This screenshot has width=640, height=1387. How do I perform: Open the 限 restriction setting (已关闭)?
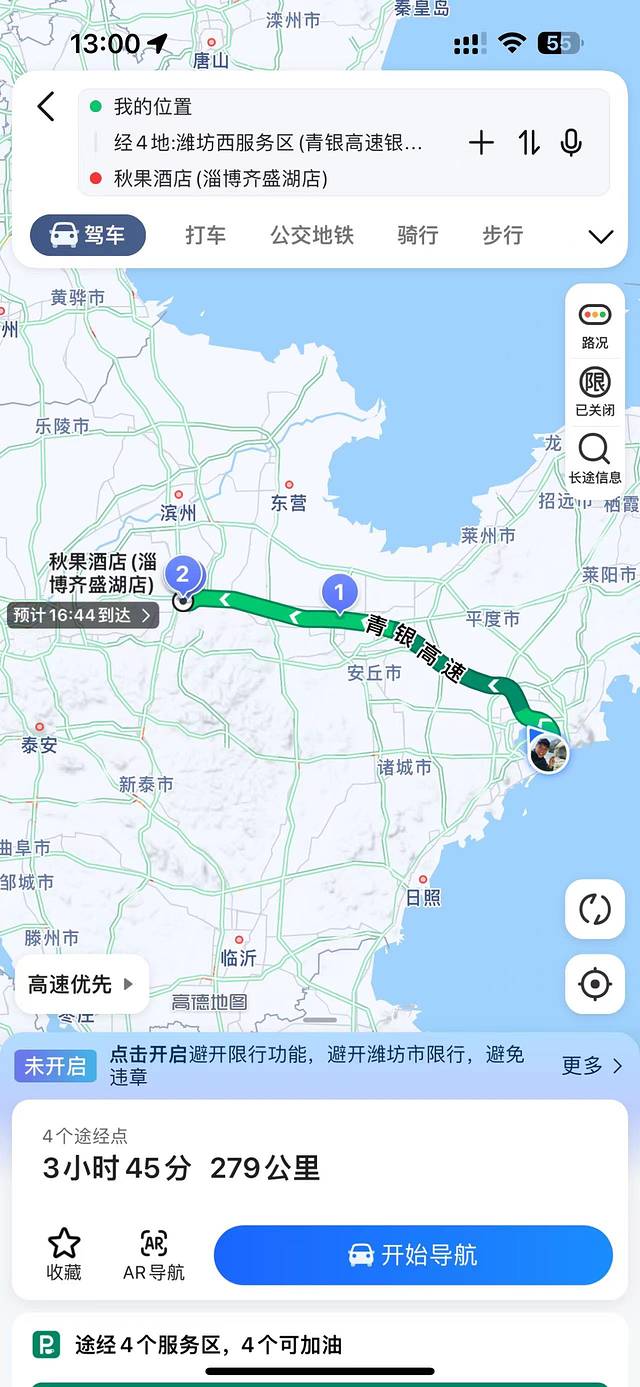[x=595, y=392]
